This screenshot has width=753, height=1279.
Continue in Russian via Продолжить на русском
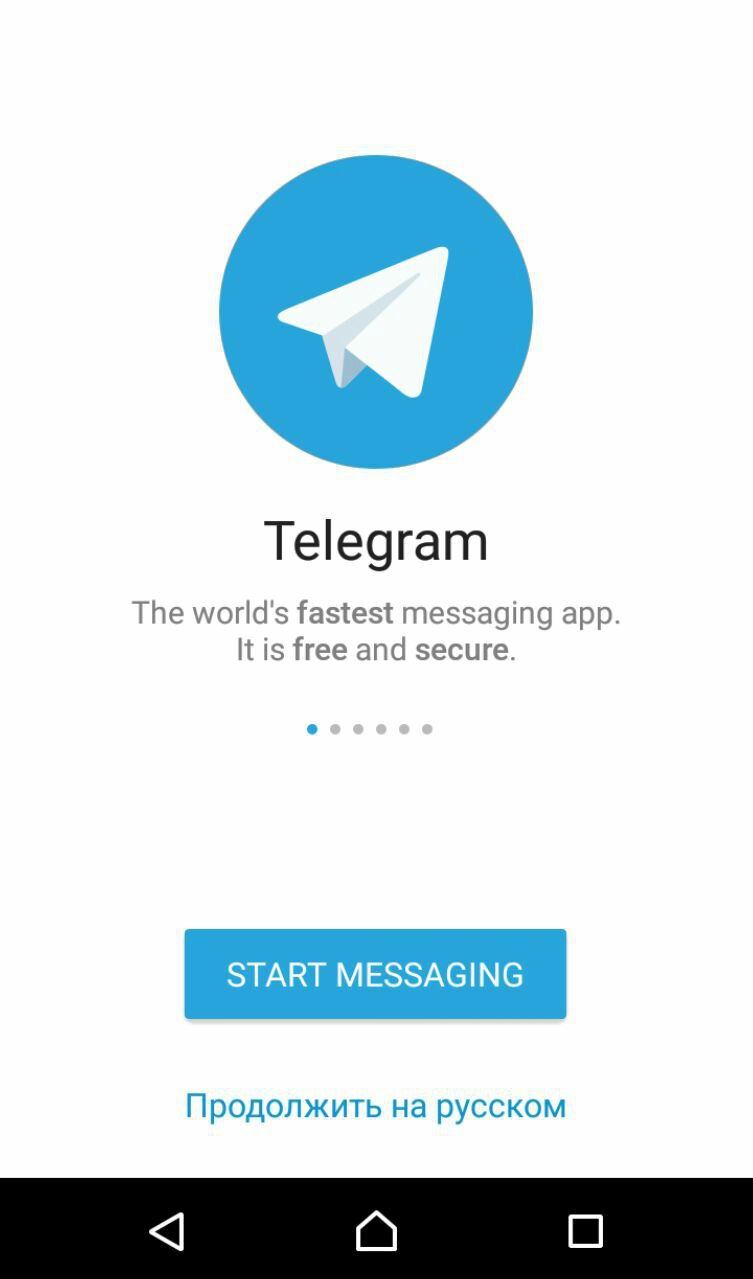pyautogui.click(x=375, y=1105)
